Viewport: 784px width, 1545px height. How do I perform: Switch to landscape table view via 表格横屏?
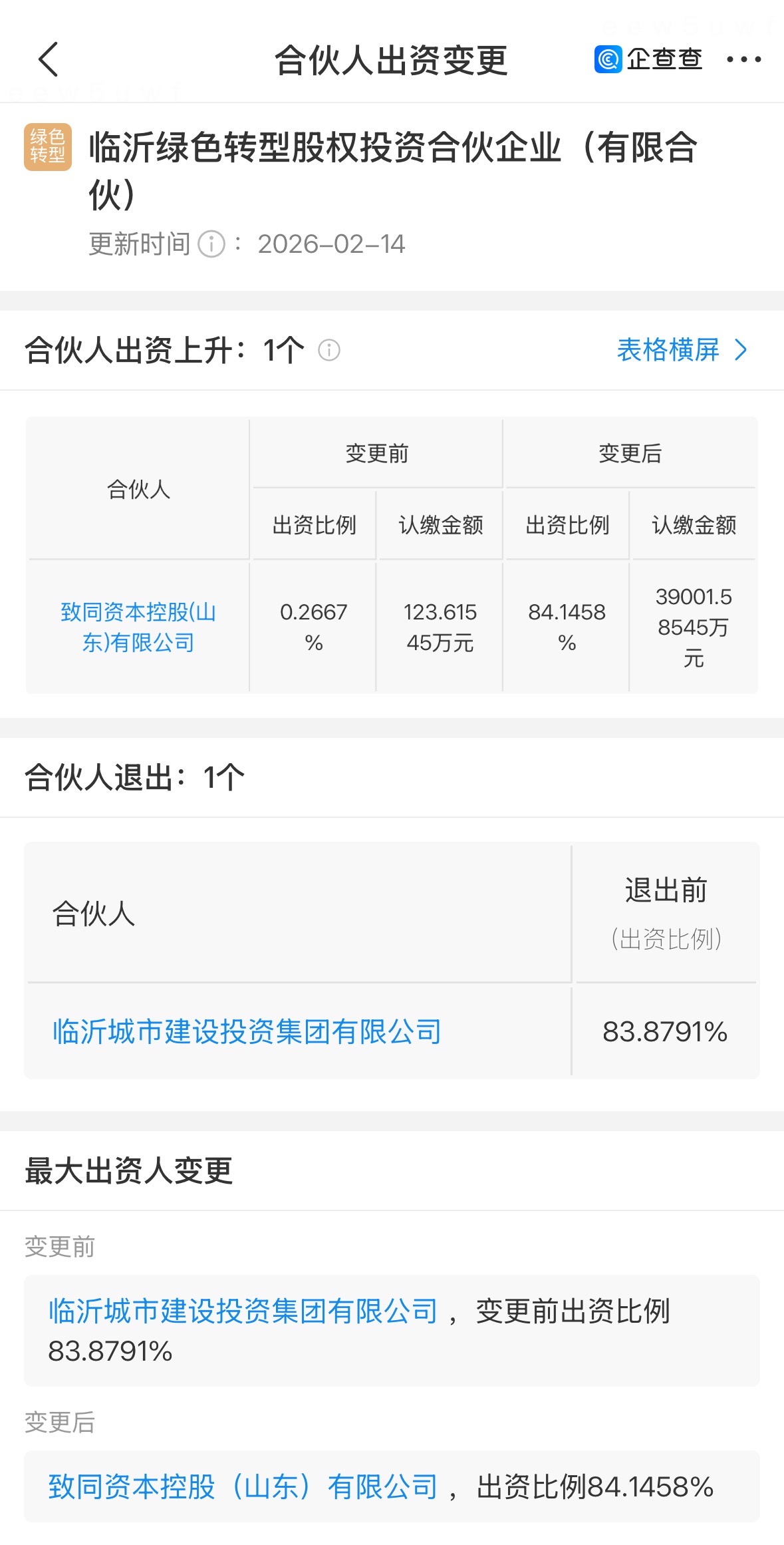coord(682,350)
